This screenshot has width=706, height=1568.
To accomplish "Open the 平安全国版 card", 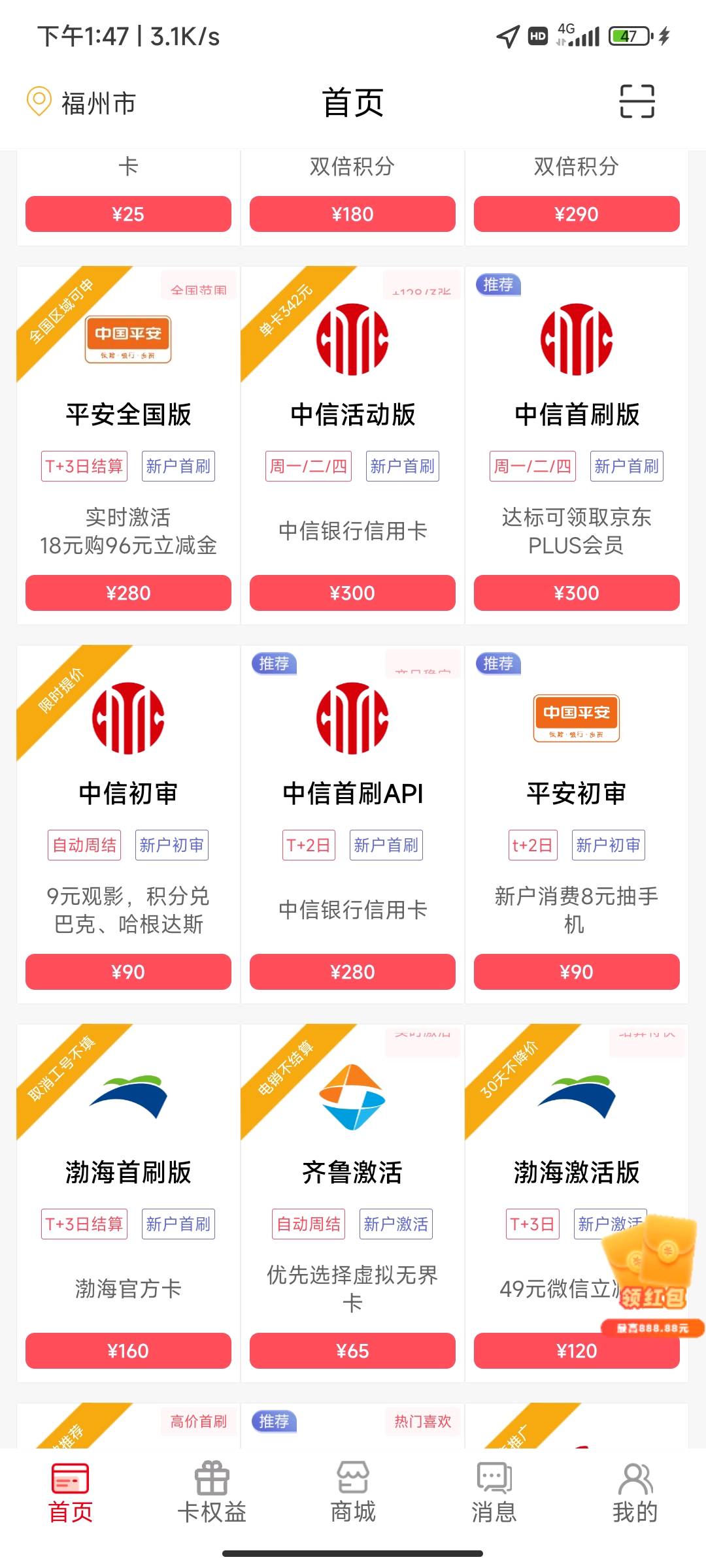I will (128, 445).
